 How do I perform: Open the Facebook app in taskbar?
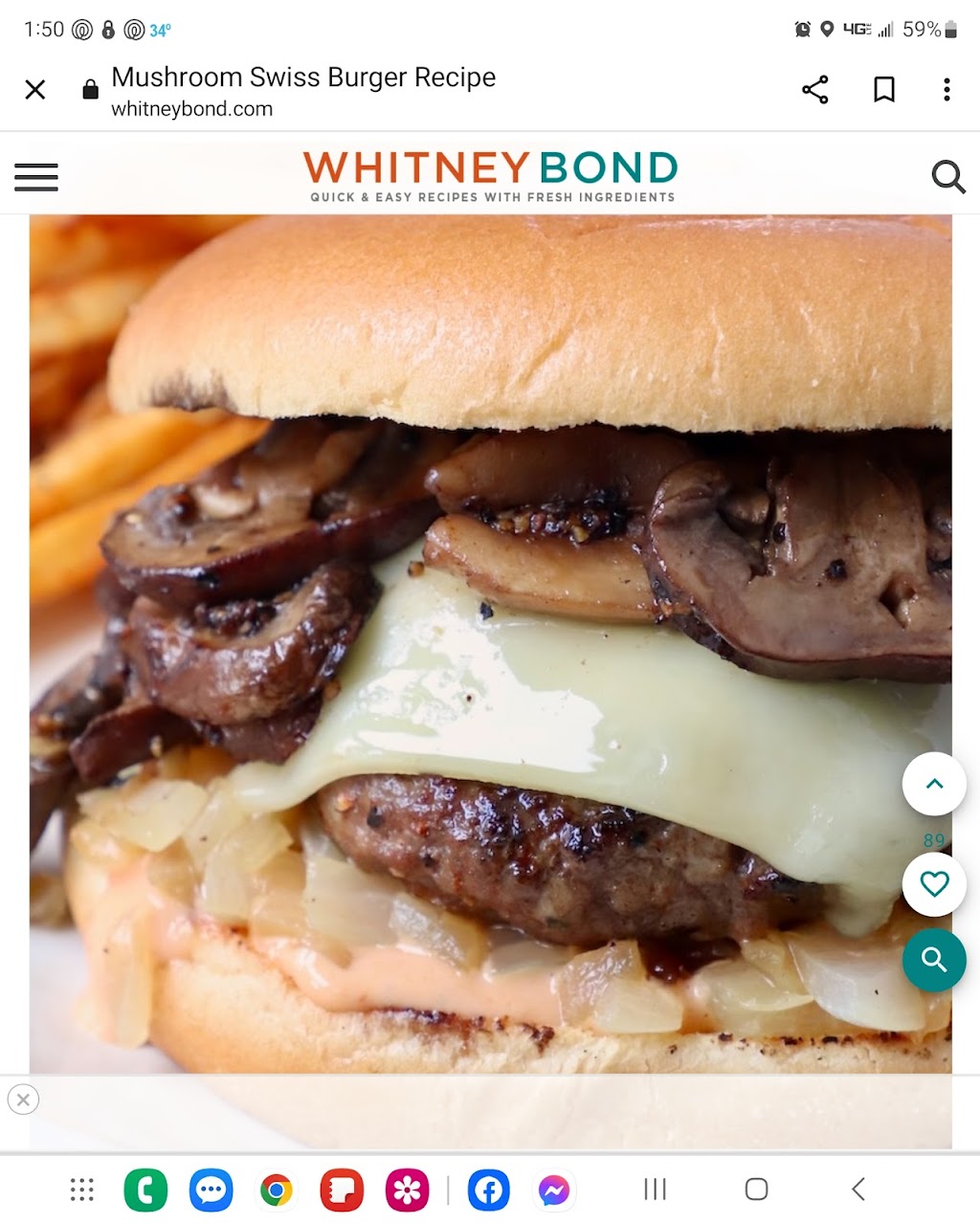[488, 1190]
